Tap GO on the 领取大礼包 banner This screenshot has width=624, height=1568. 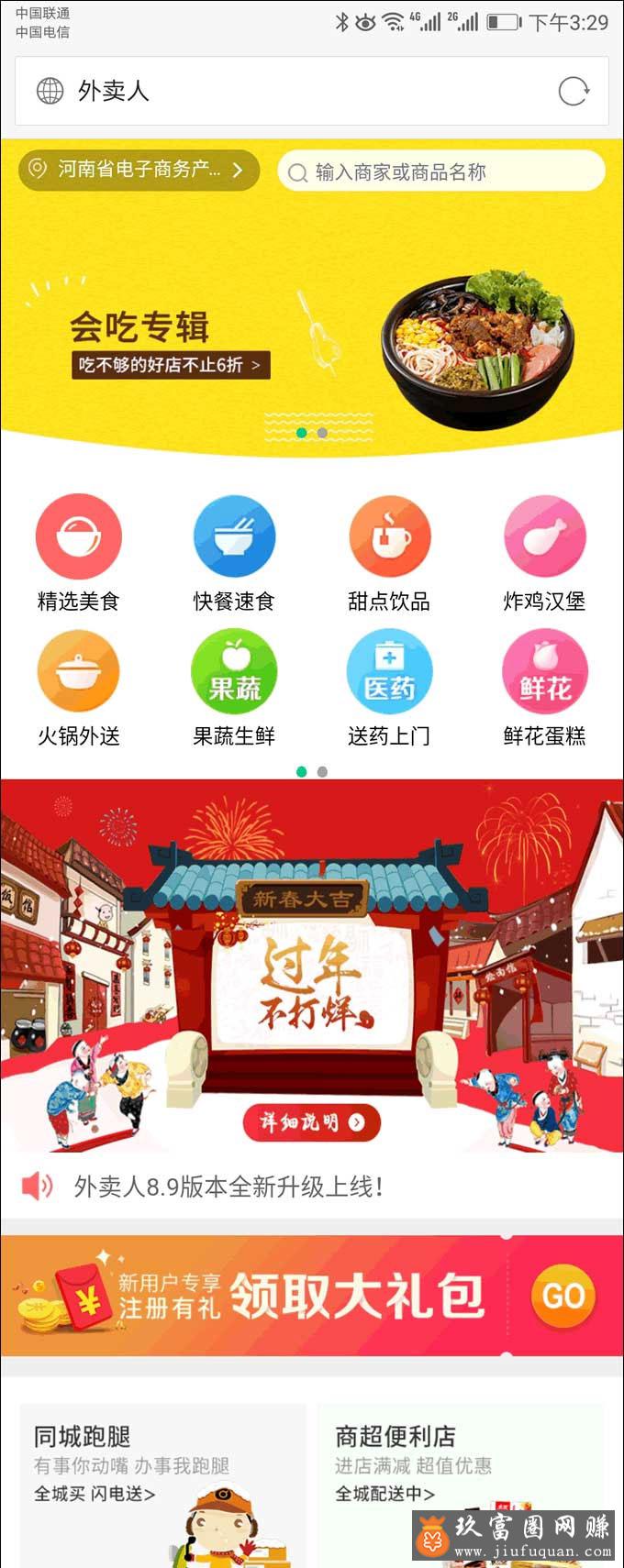(x=563, y=1296)
